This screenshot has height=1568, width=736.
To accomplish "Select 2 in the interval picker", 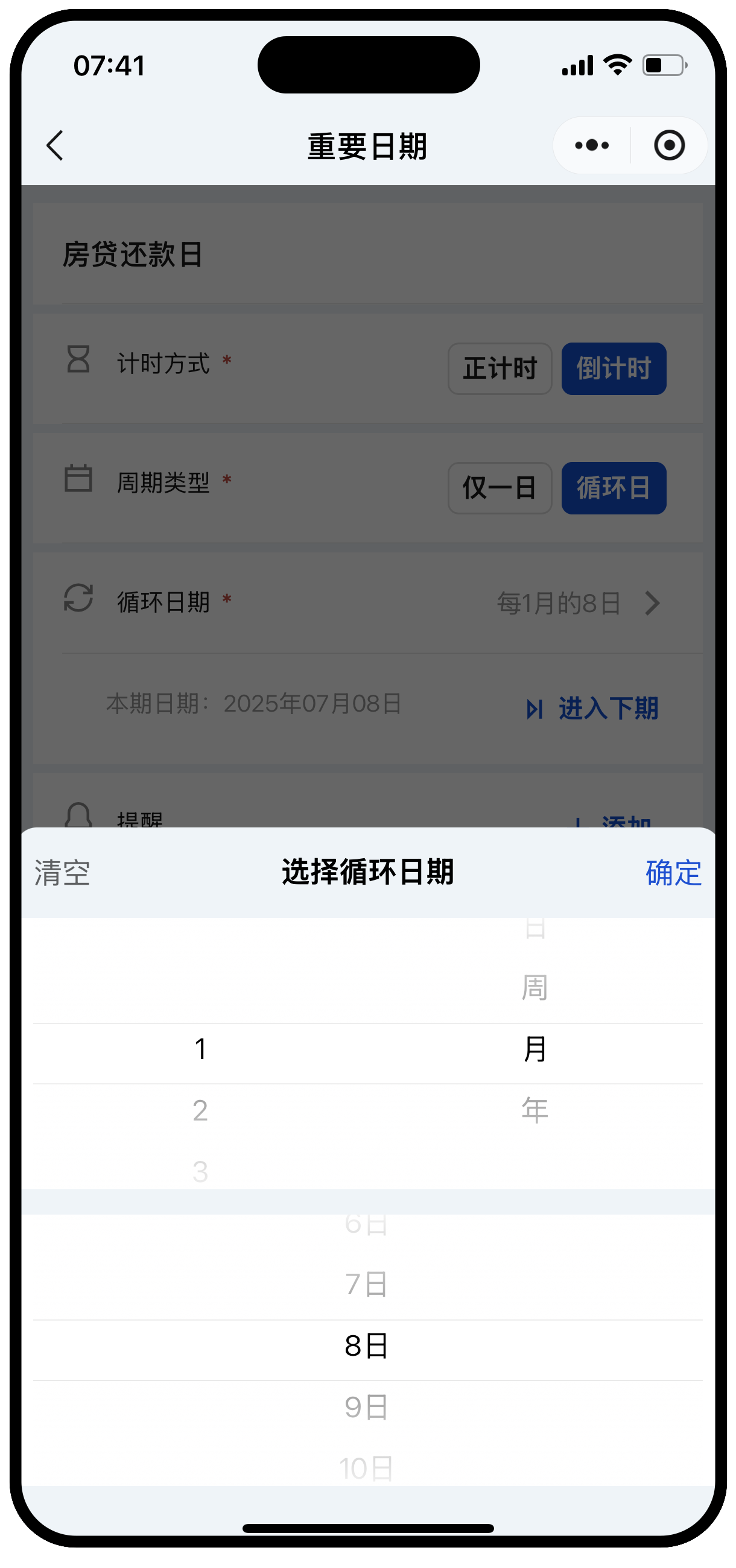I will coord(200,1111).
